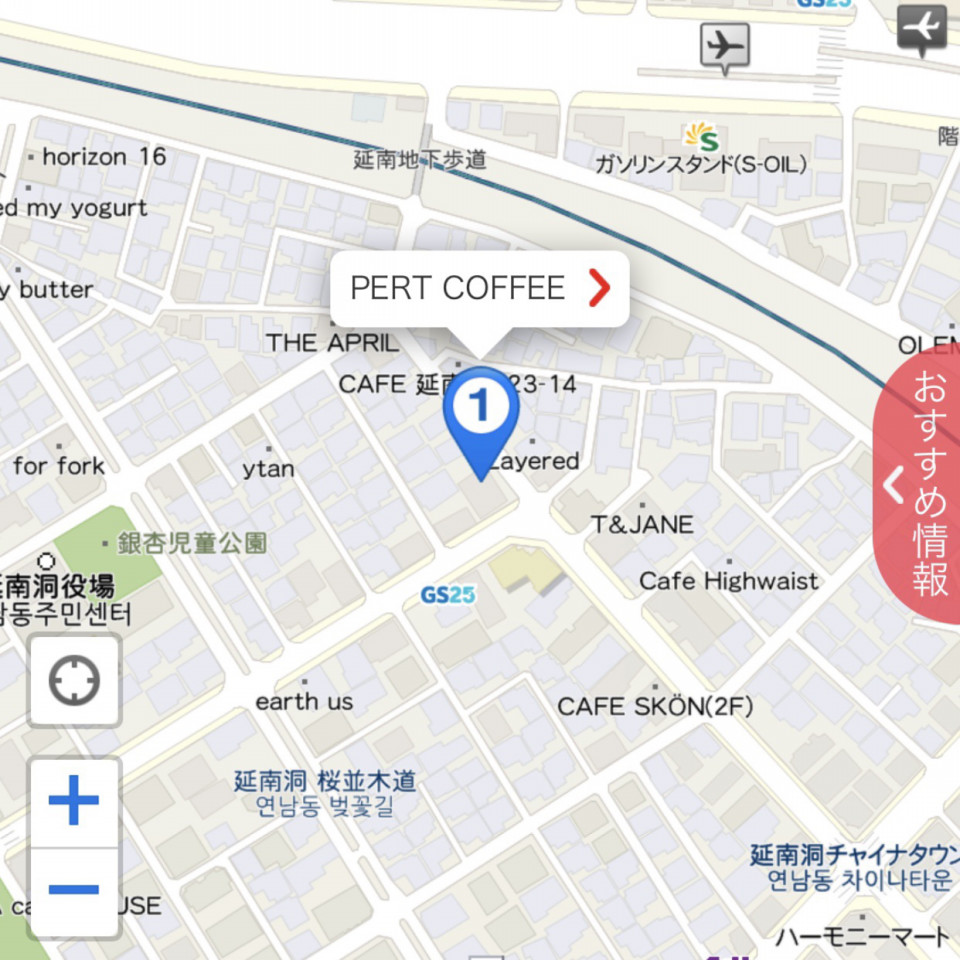Open the PERT COFFEE details callout
This screenshot has height=960, width=960.
click(479, 289)
